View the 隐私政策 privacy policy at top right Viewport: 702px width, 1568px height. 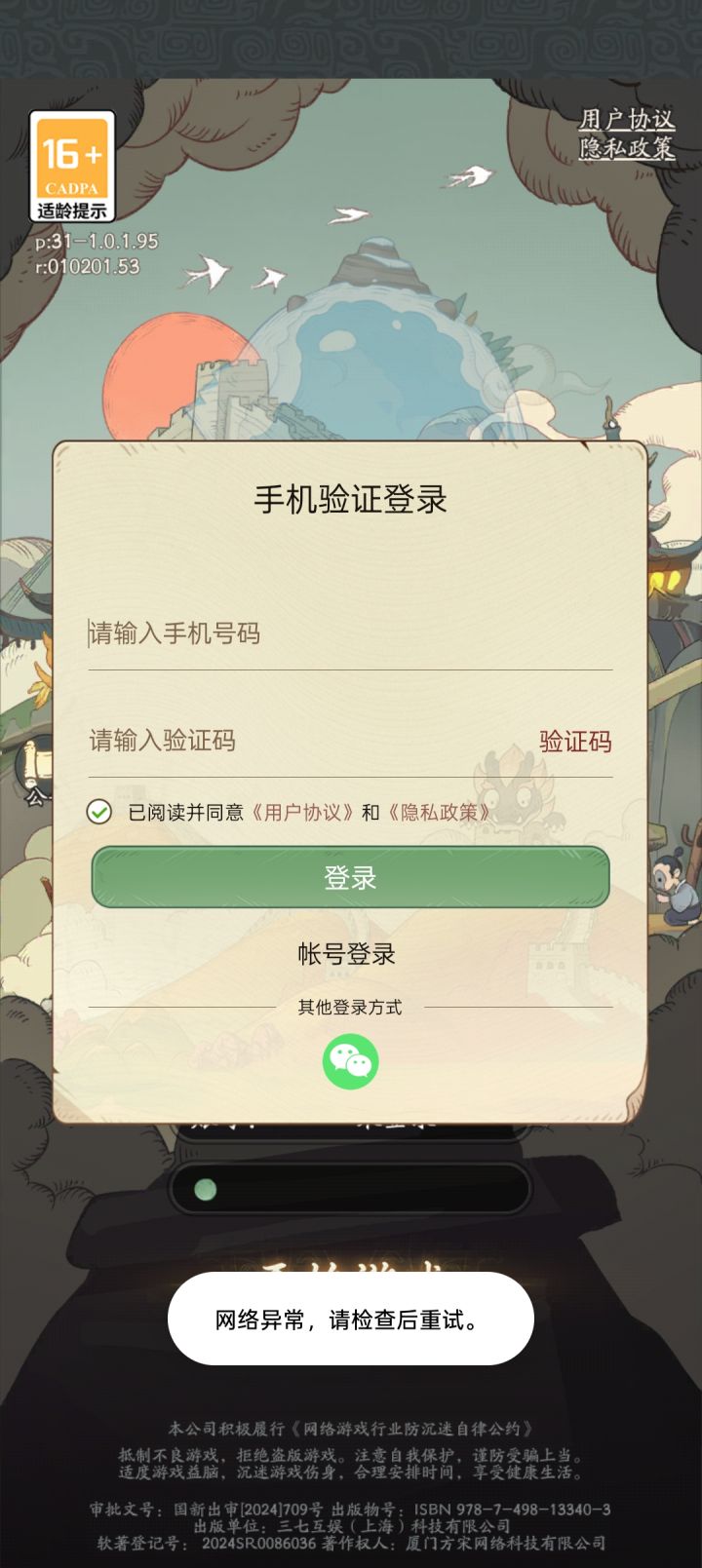point(630,150)
